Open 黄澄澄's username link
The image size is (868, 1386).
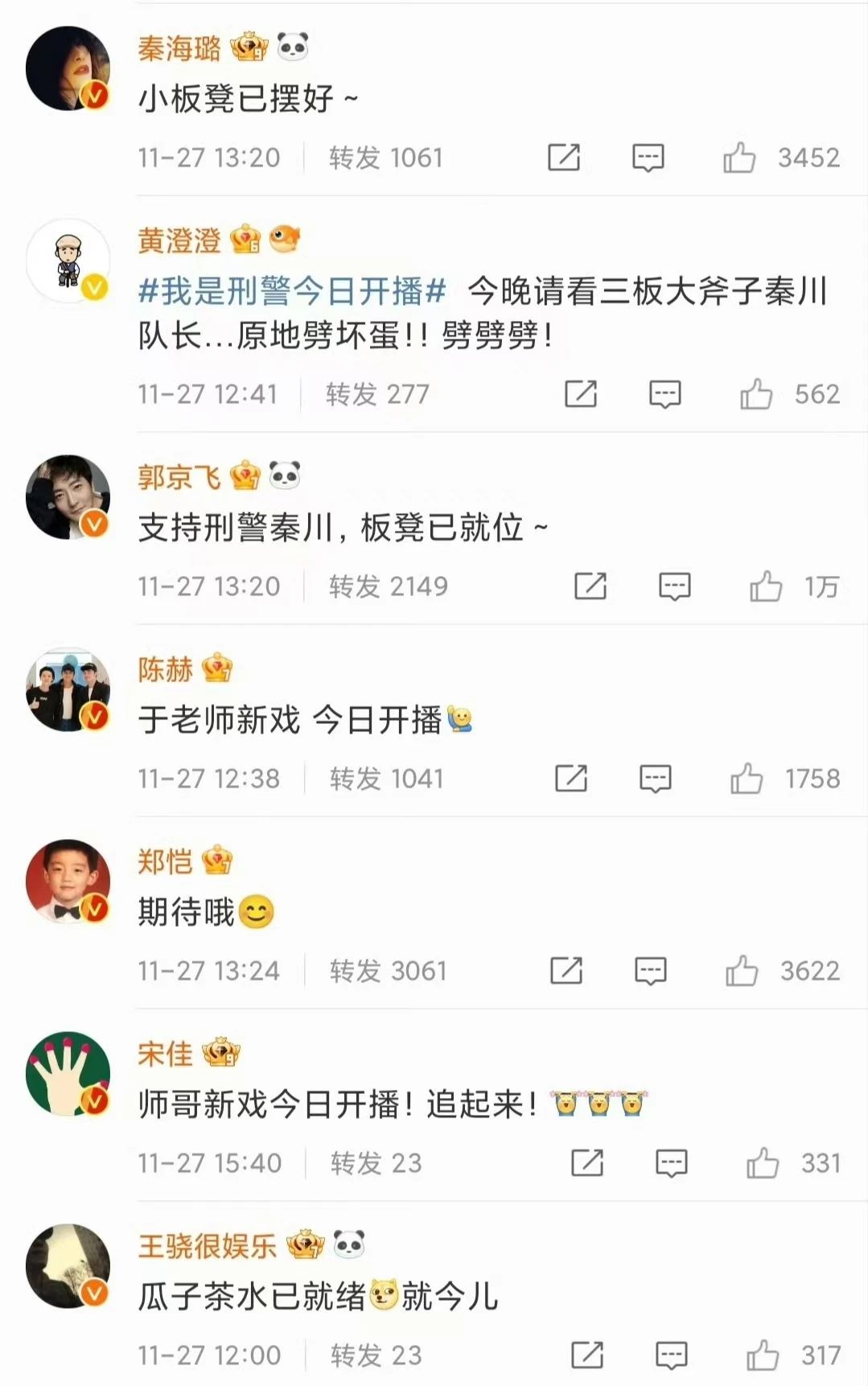179,241
